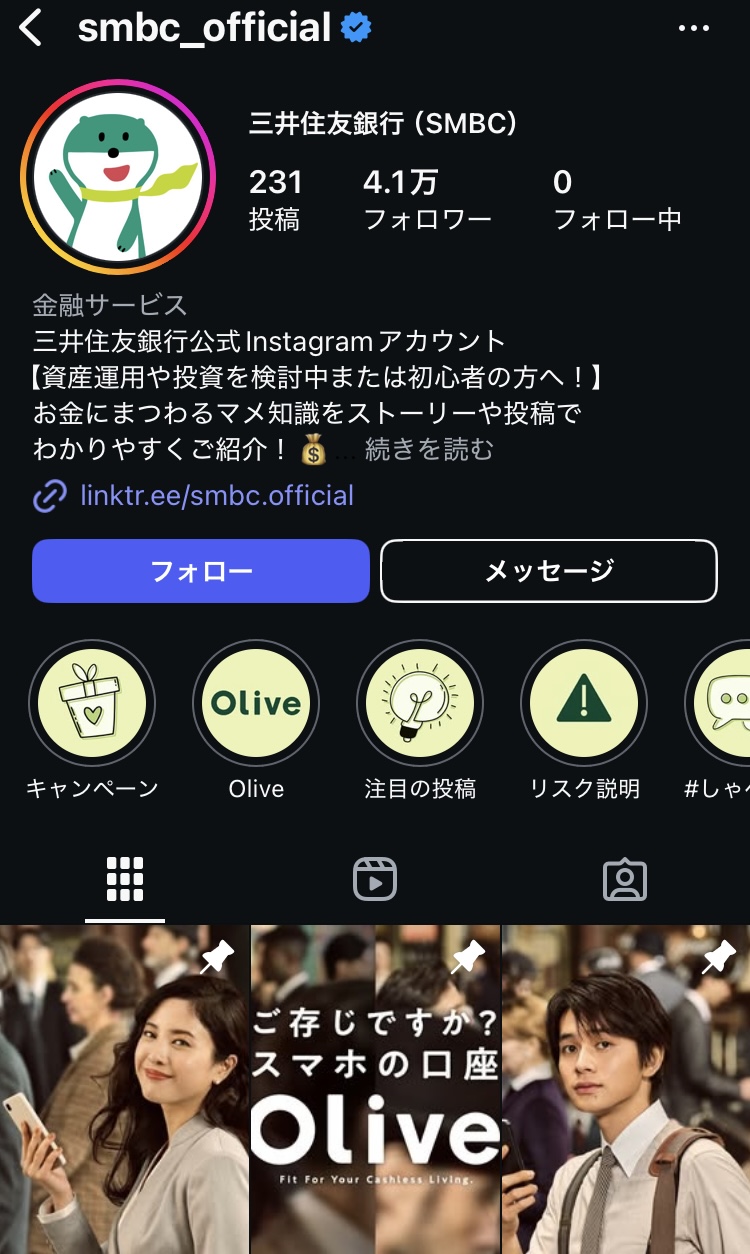Open the #しゃべ… speech-bubble highlight

[x=722, y=705]
